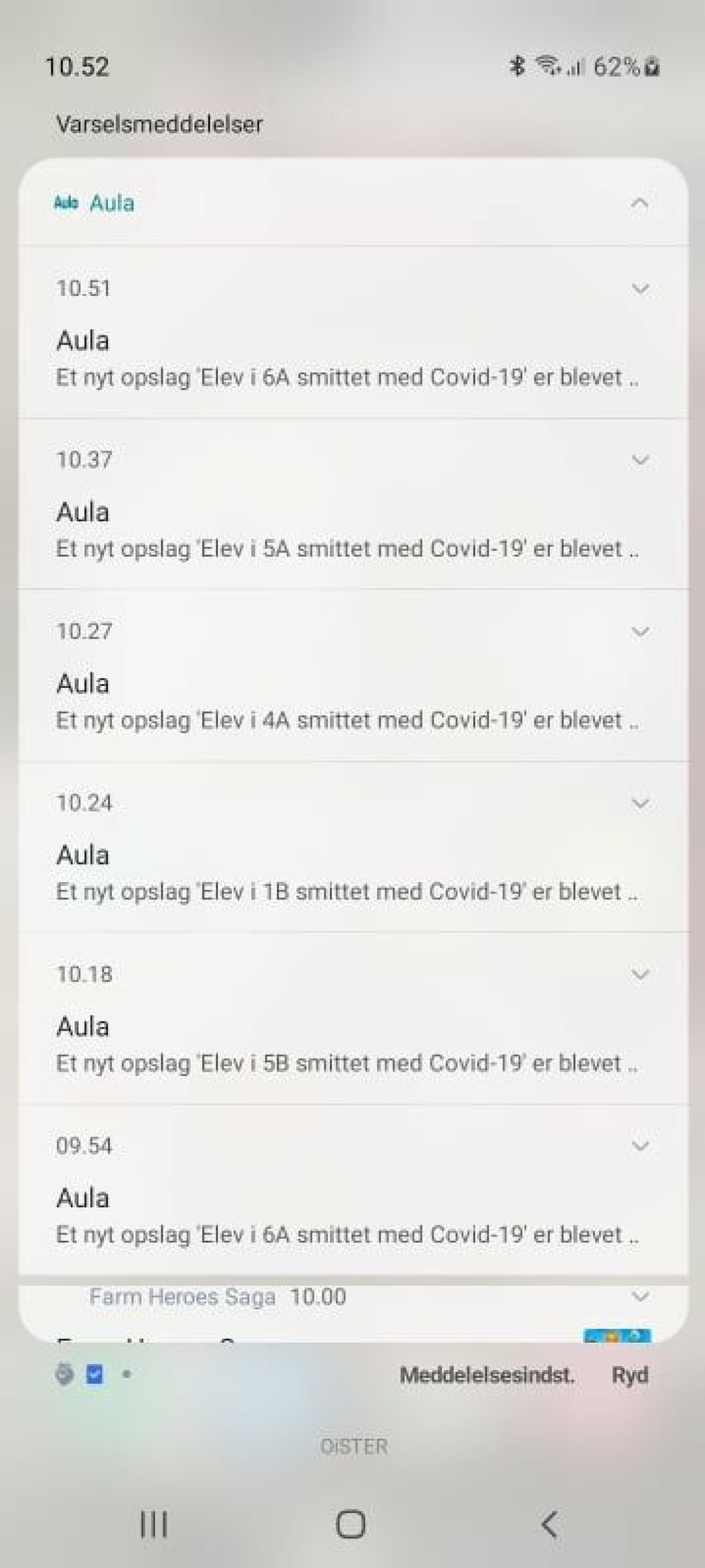Screen dimensions: 705x1568
Task: Collapse the Aula notification group
Action: tap(639, 203)
